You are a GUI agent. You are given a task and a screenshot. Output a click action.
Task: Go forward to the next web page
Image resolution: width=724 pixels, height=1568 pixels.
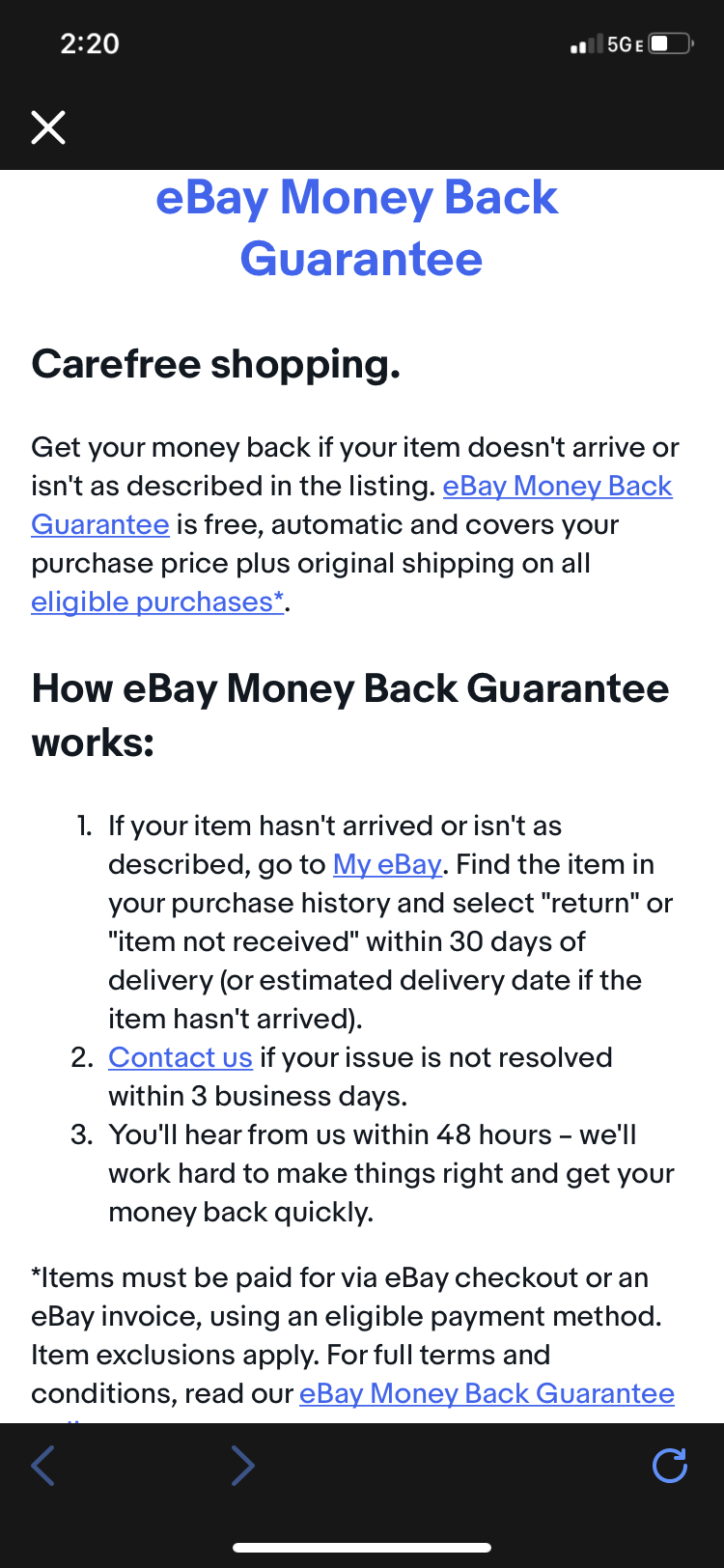tap(242, 1466)
